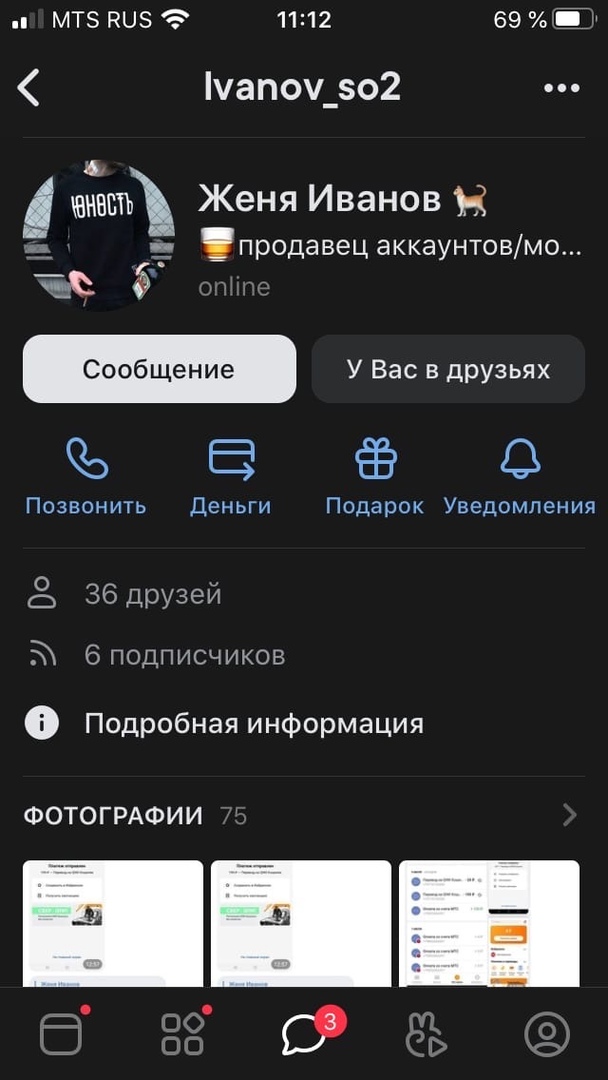
Task: Open the У Вас в друзьях button
Action: pos(448,369)
